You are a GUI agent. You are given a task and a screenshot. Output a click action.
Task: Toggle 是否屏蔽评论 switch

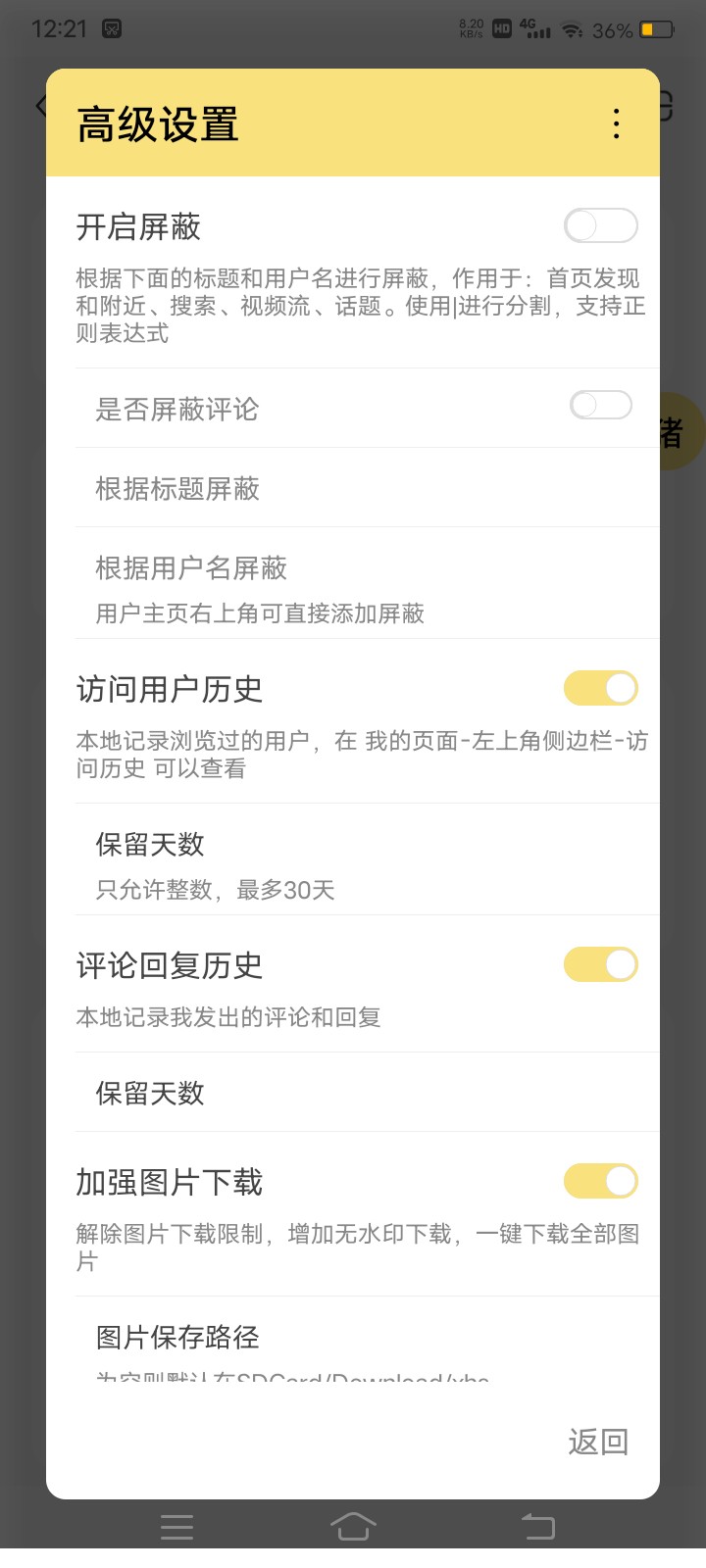[x=601, y=405]
